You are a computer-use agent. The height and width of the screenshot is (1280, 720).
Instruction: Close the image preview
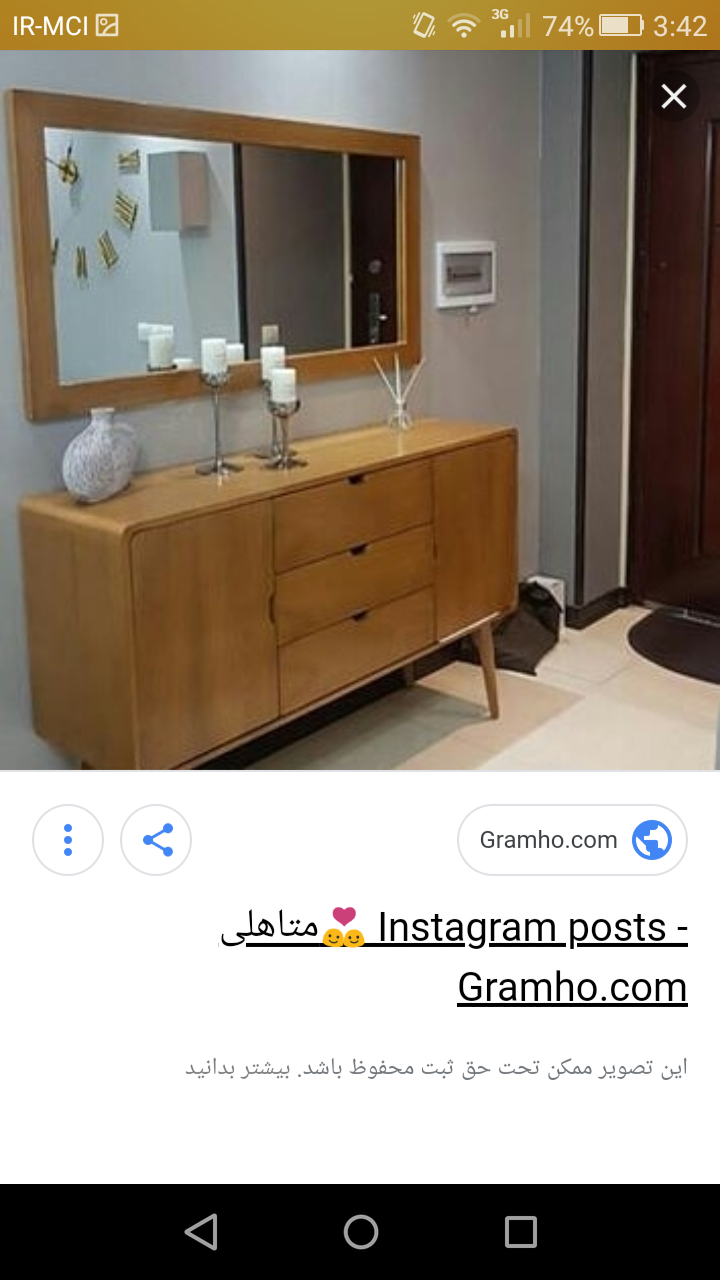pyautogui.click(x=674, y=96)
